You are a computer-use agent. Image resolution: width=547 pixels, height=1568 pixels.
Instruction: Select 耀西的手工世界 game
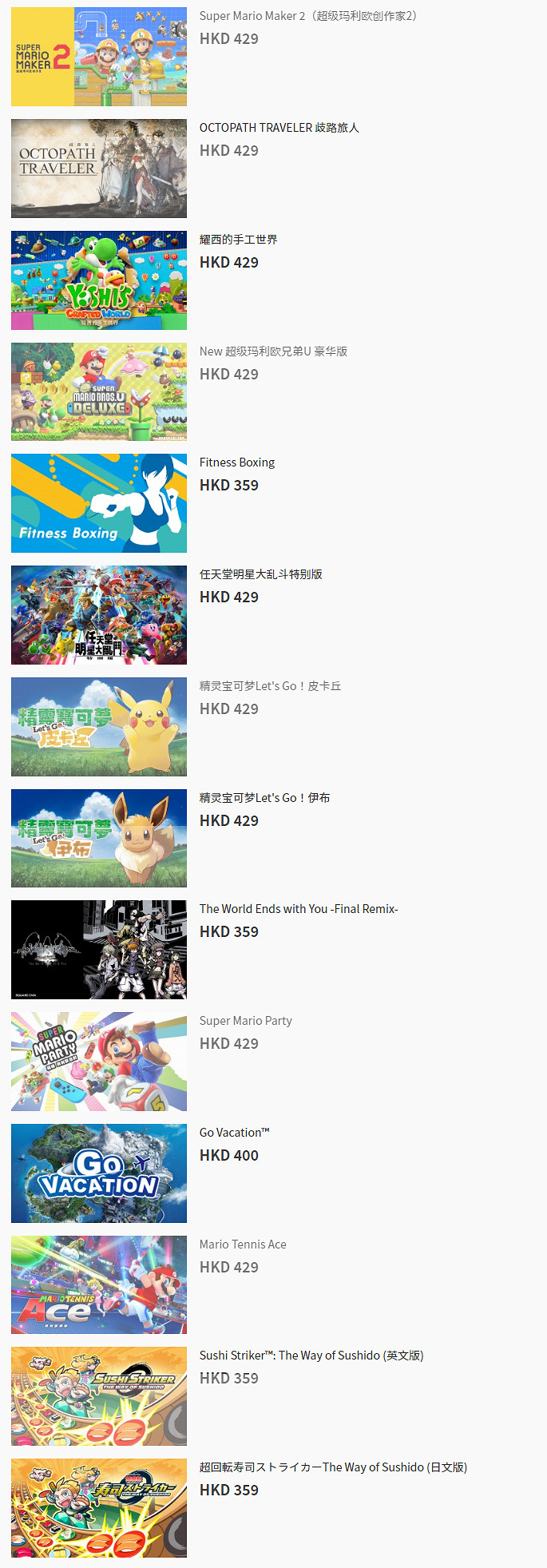(x=238, y=240)
